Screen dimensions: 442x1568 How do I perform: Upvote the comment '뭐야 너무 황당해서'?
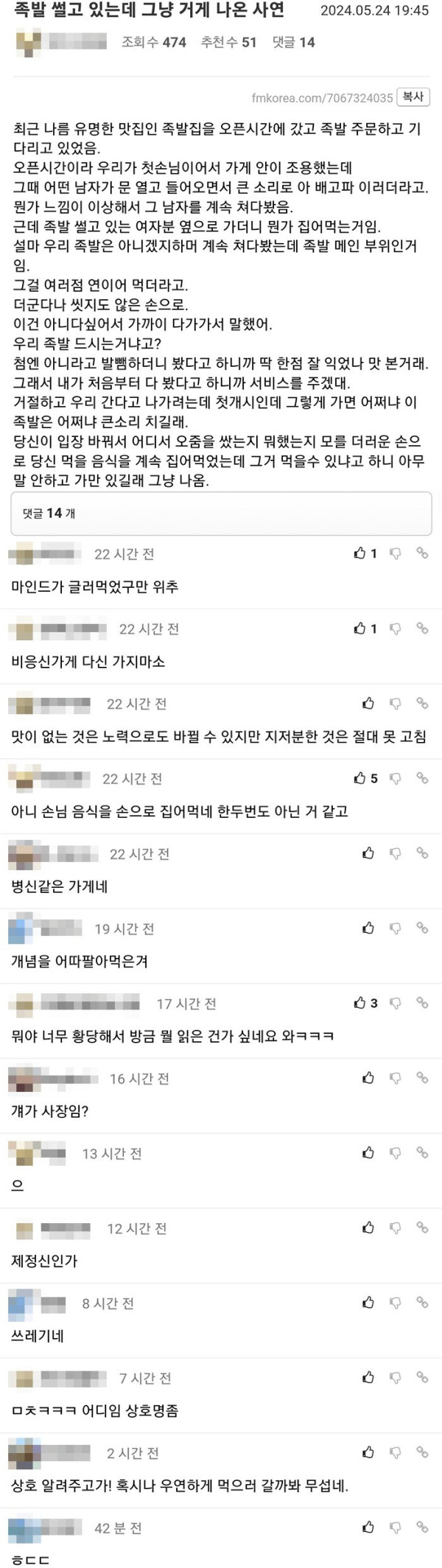pos(360,1003)
